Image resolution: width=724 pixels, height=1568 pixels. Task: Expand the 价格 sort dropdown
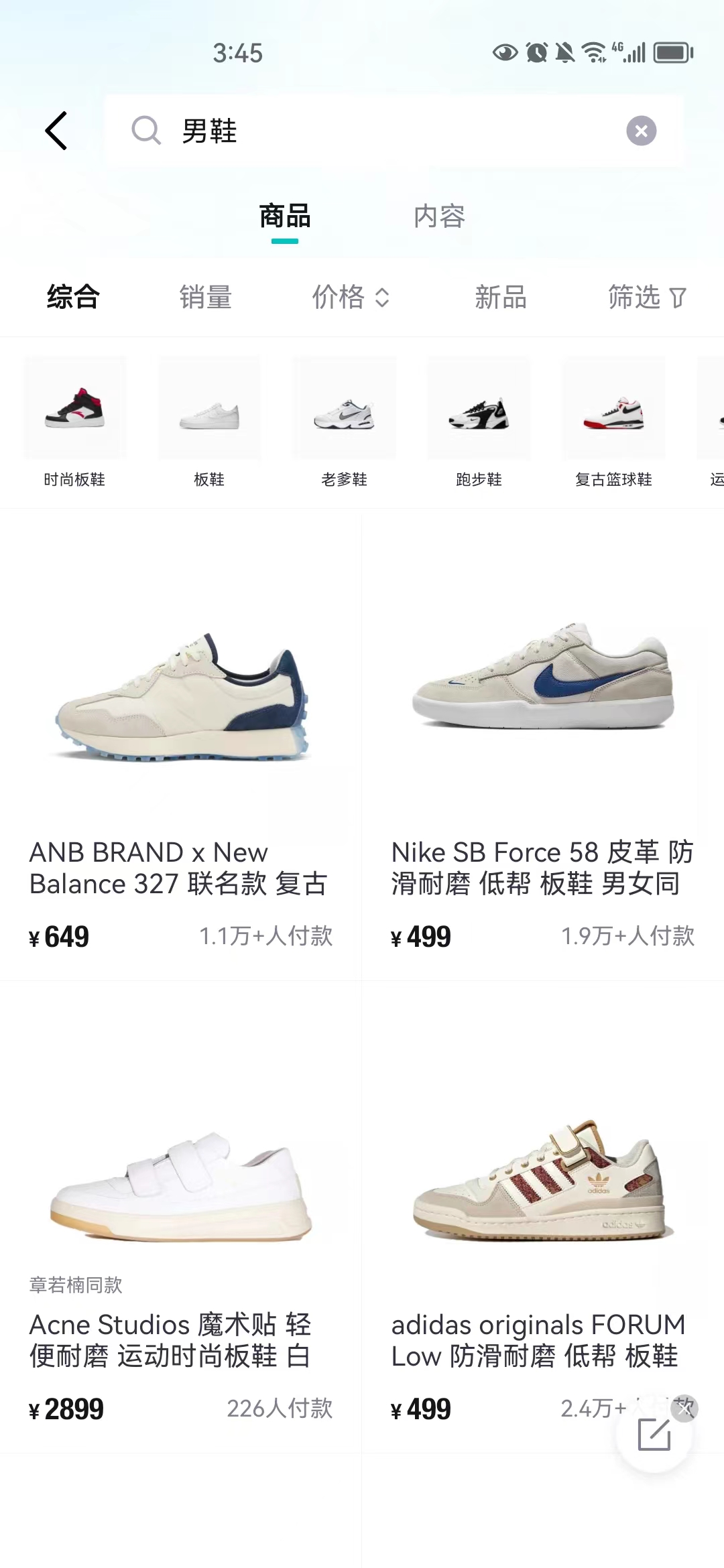click(350, 298)
